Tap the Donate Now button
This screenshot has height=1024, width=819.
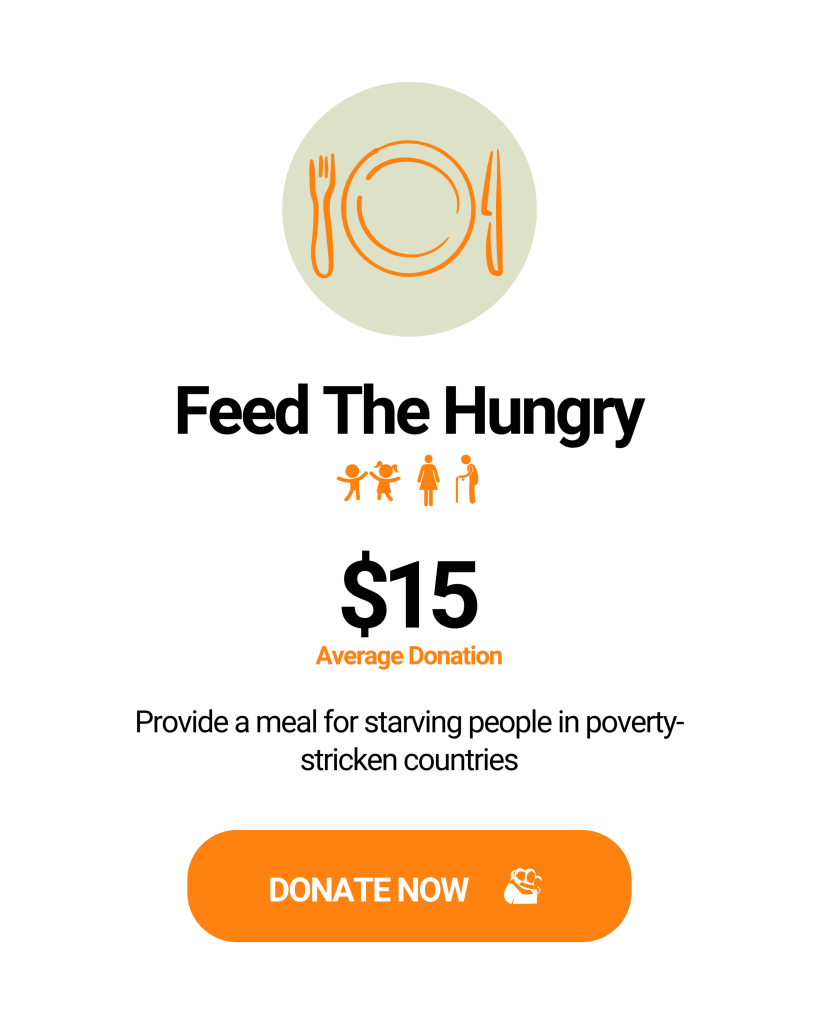[x=409, y=887]
